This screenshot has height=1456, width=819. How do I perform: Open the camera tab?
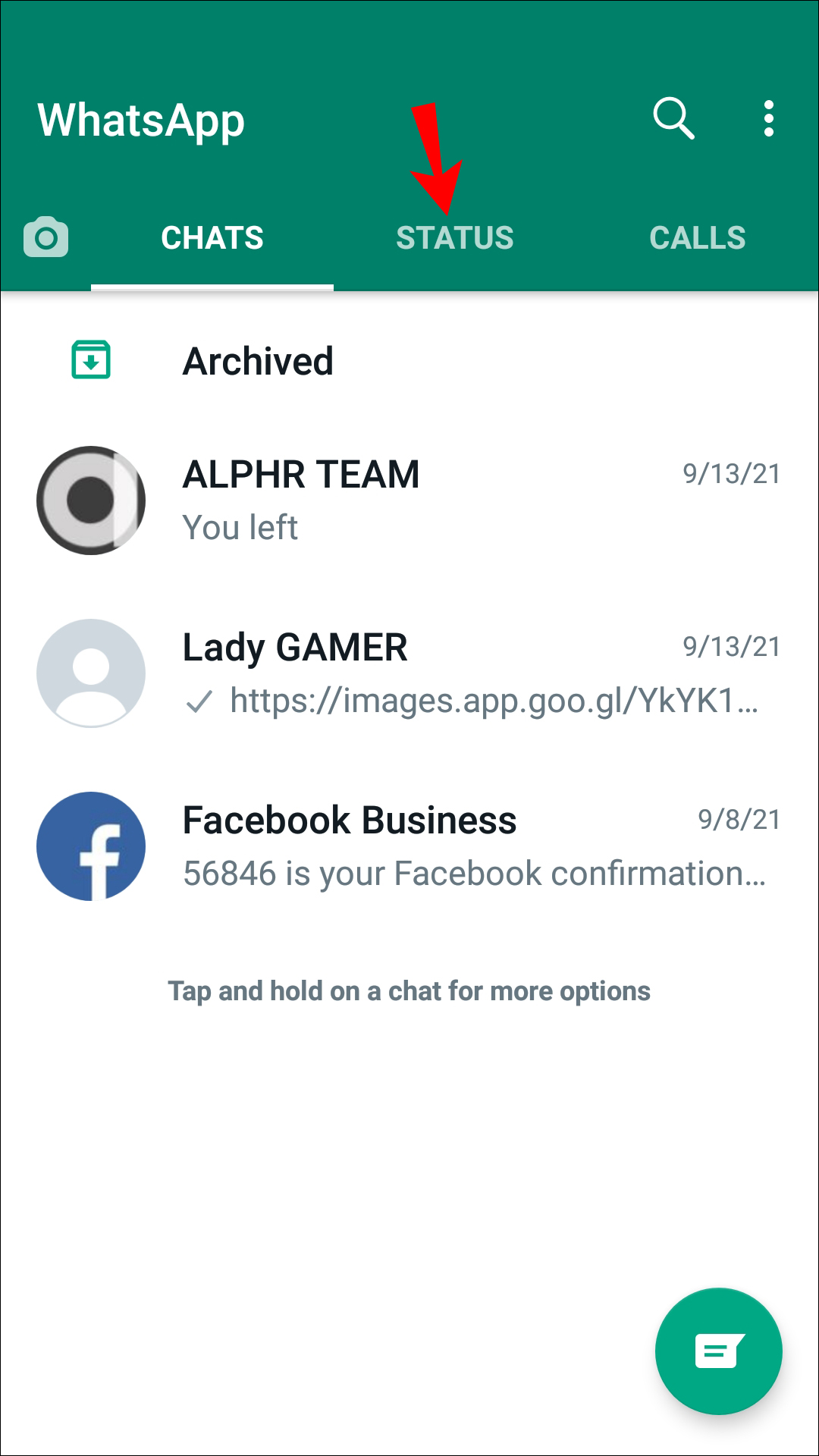(45, 237)
